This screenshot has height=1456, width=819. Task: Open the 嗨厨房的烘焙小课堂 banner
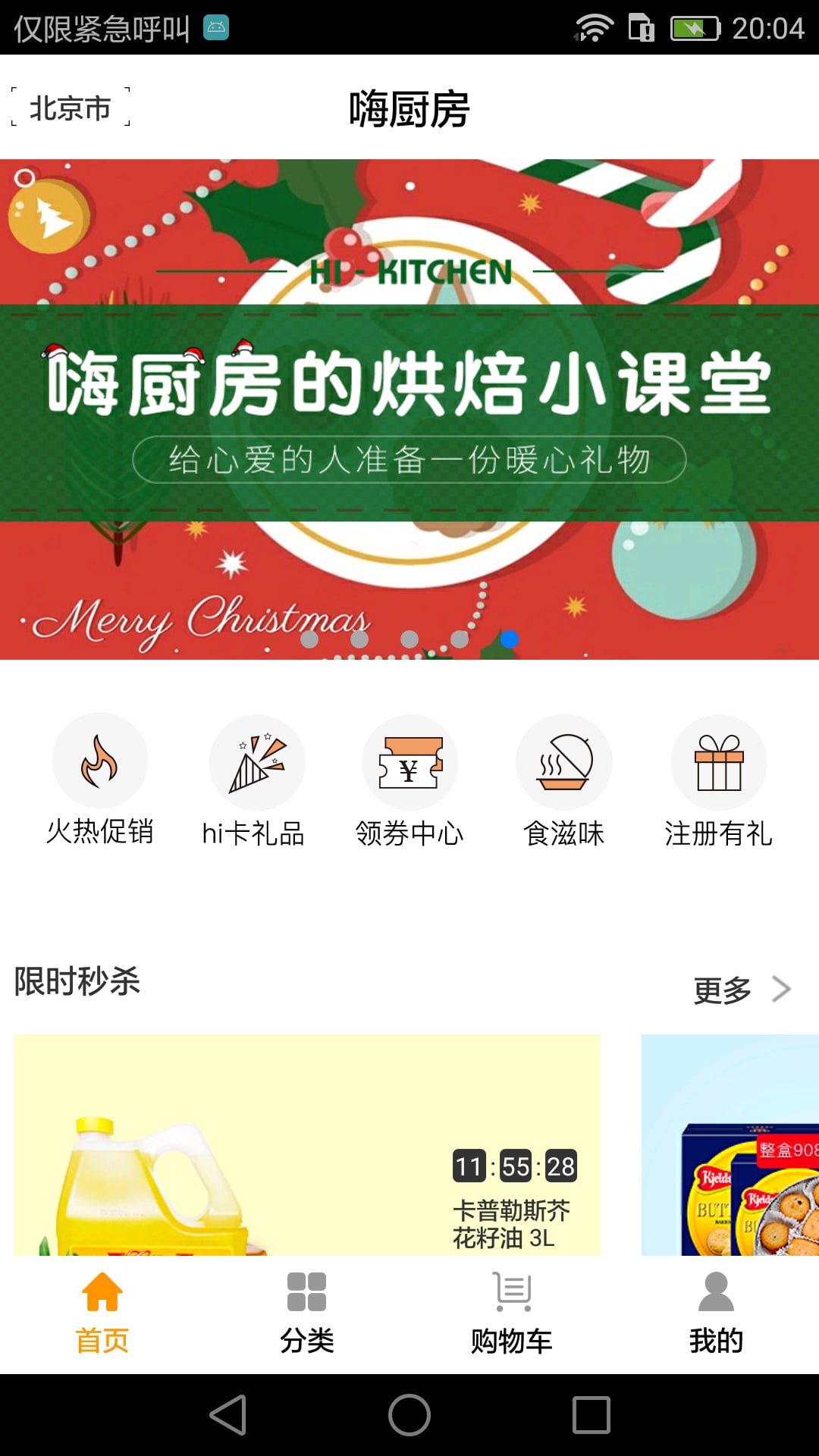409,409
